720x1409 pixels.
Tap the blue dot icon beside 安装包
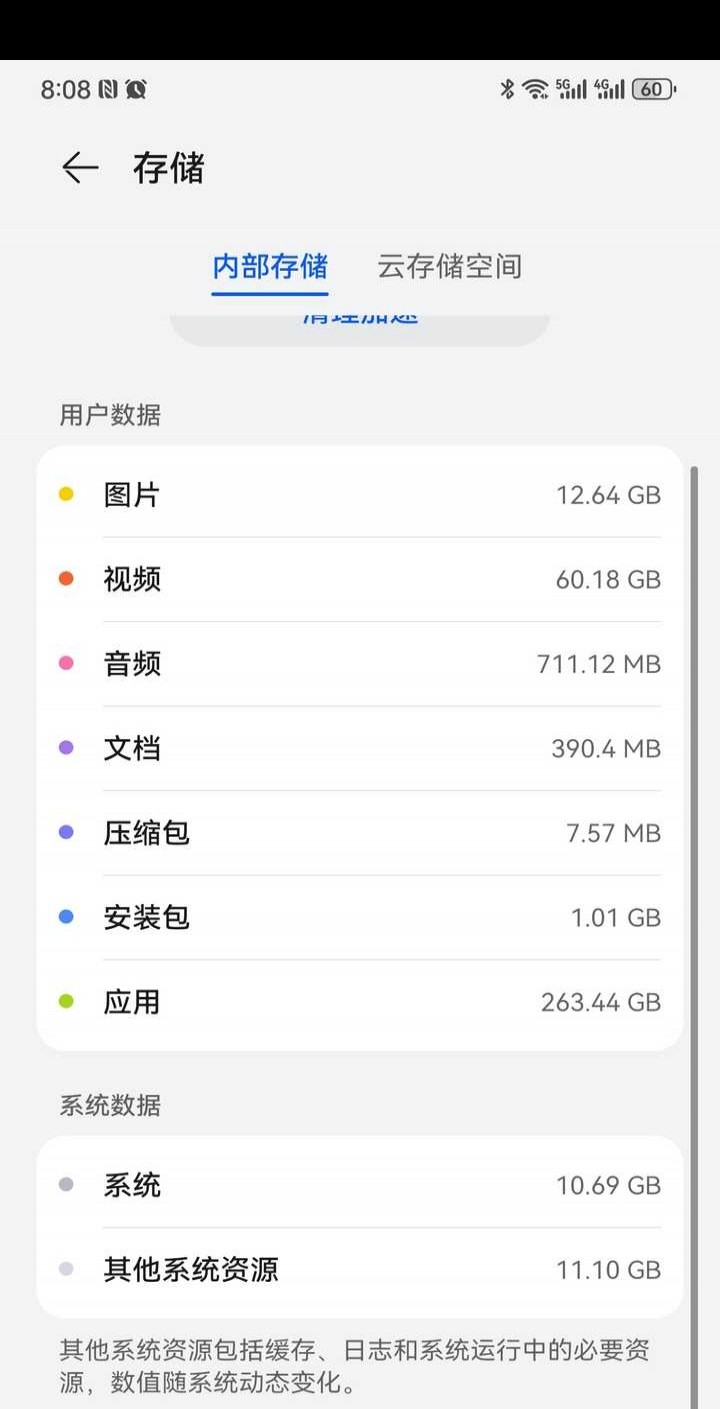pyautogui.click(x=66, y=917)
